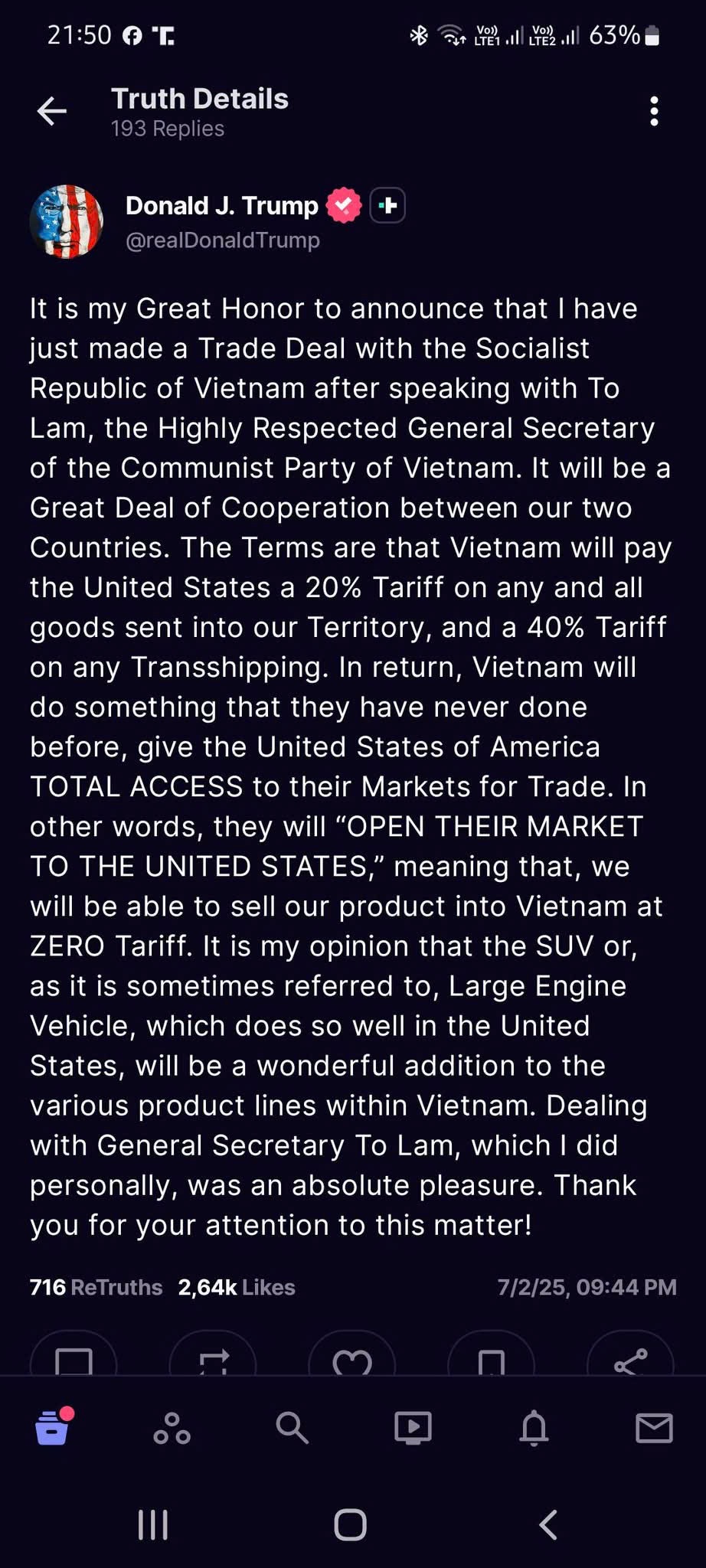Bookmark this Truth
Image resolution: width=706 pixels, height=1568 pixels.
pyautogui.click(x=491, y=1361)
